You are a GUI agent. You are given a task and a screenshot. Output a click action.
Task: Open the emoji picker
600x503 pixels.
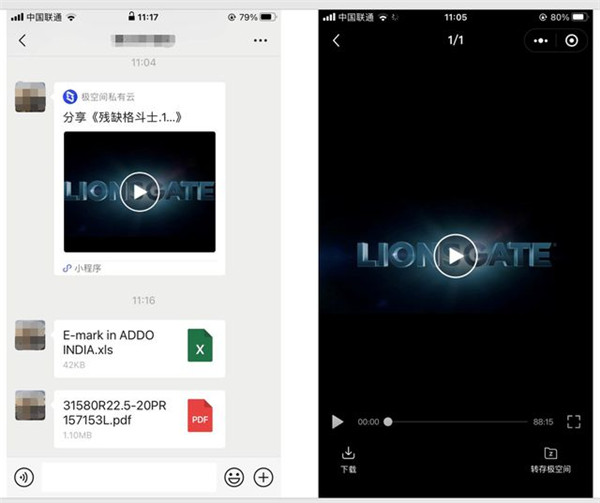tap(234, 477)
